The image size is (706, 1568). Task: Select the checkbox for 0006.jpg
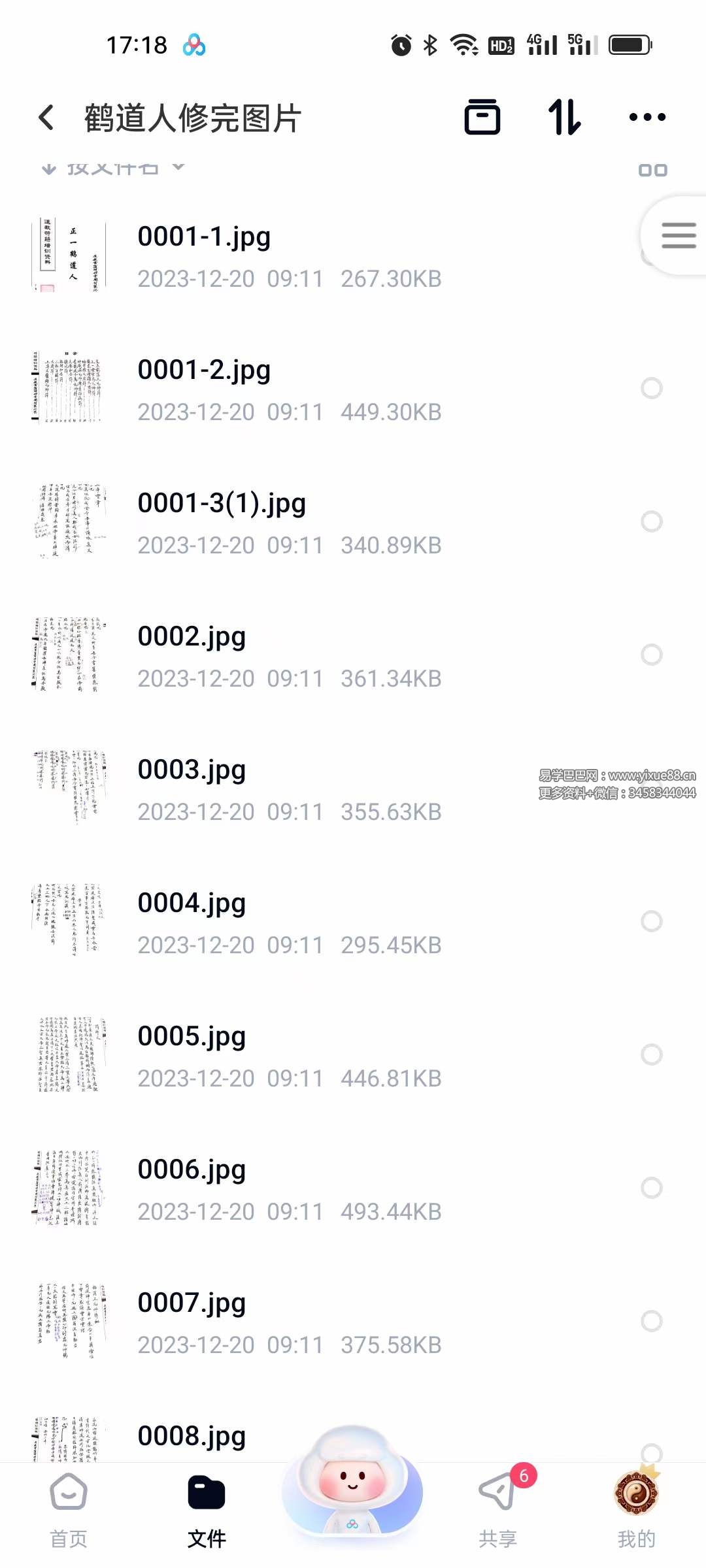pos(652,1188)
